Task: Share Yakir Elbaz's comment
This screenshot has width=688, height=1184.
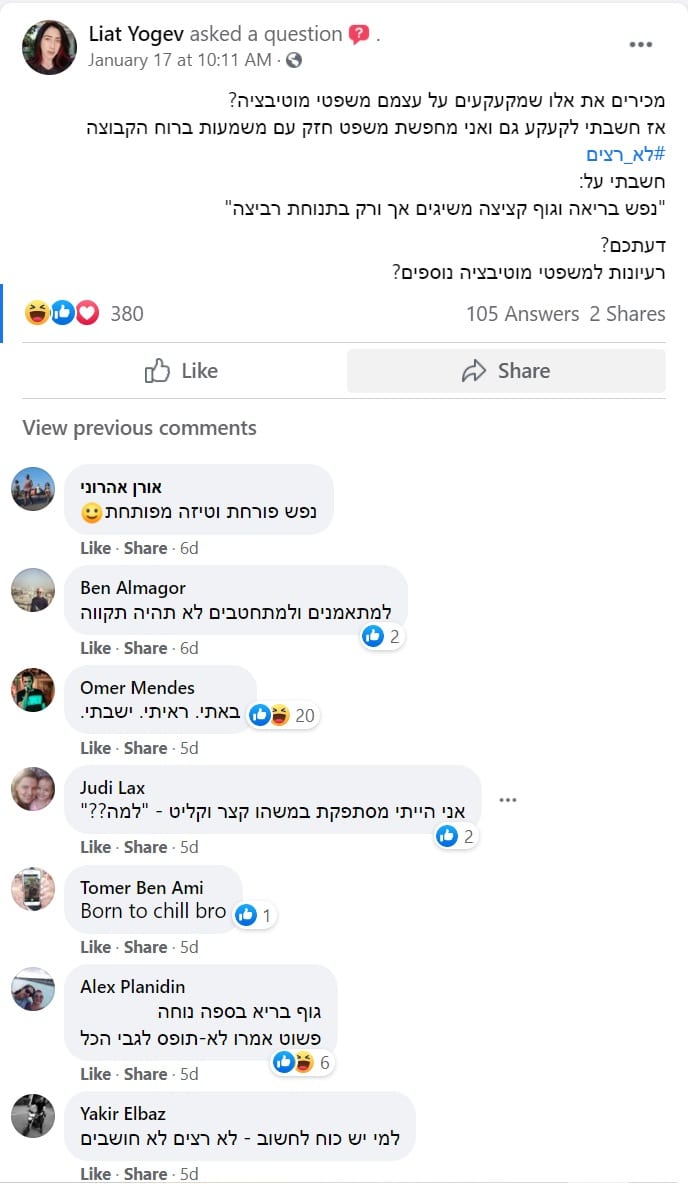Action: coord(145,1174)
